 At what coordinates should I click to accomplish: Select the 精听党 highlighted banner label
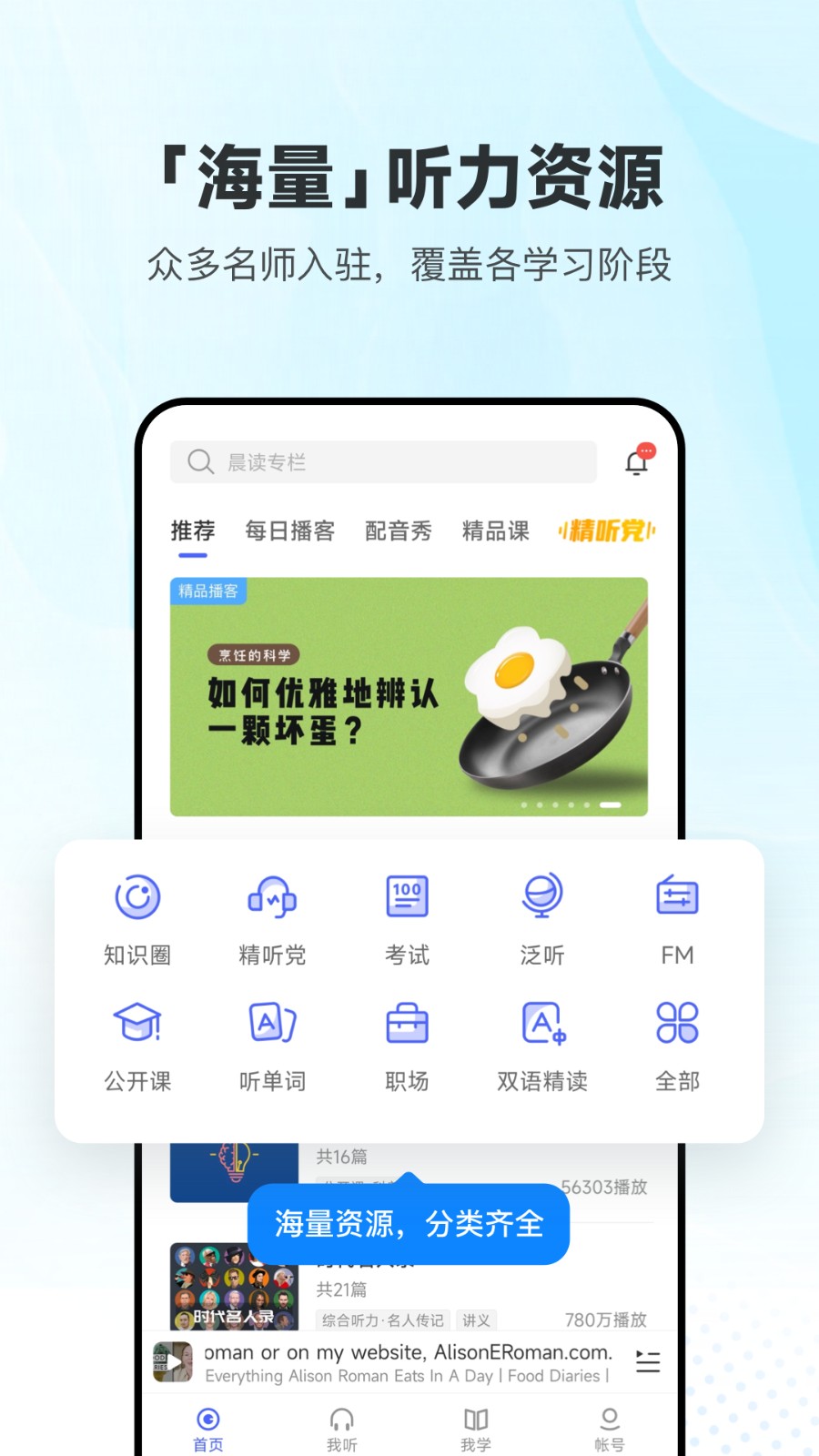(x=606, y=528)
